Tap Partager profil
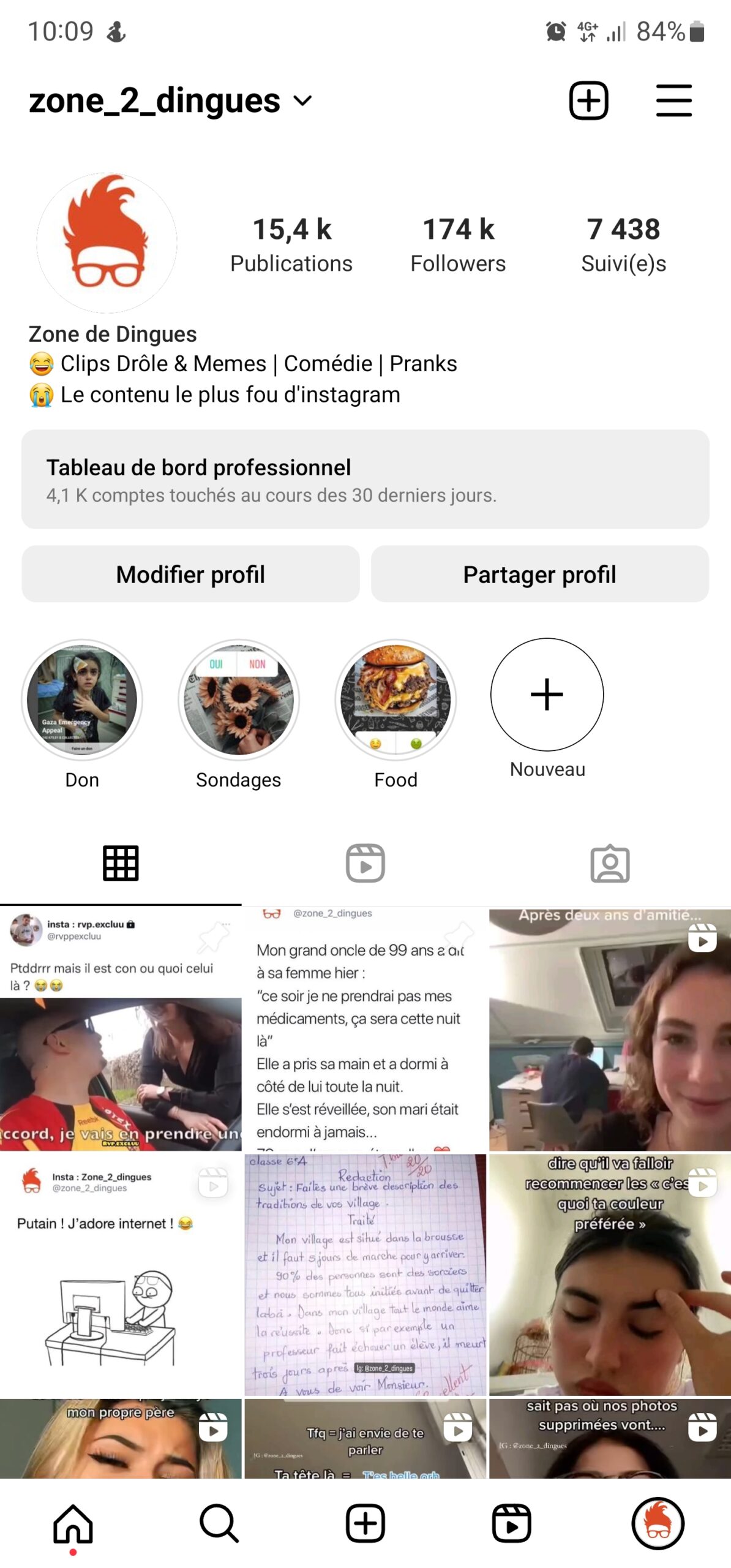The image size is (731, 1568). tap(539, 574)
